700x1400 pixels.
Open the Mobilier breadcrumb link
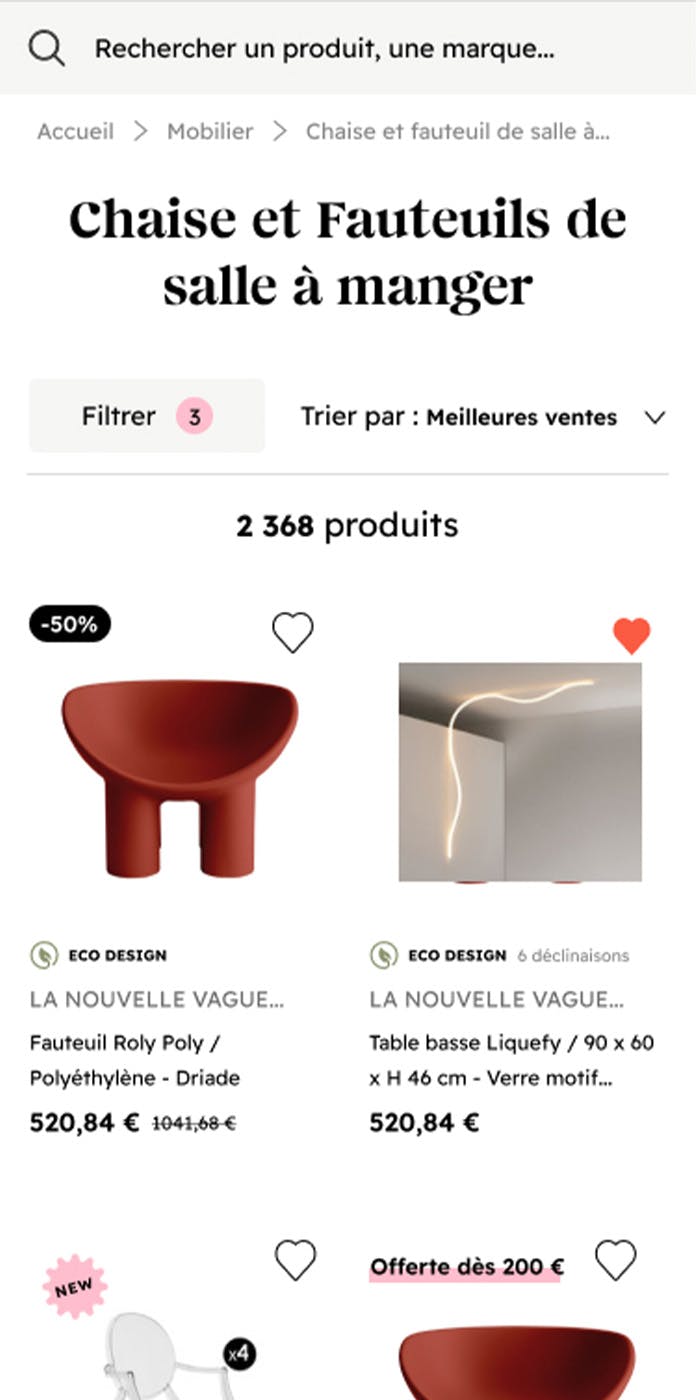point(210,131)
